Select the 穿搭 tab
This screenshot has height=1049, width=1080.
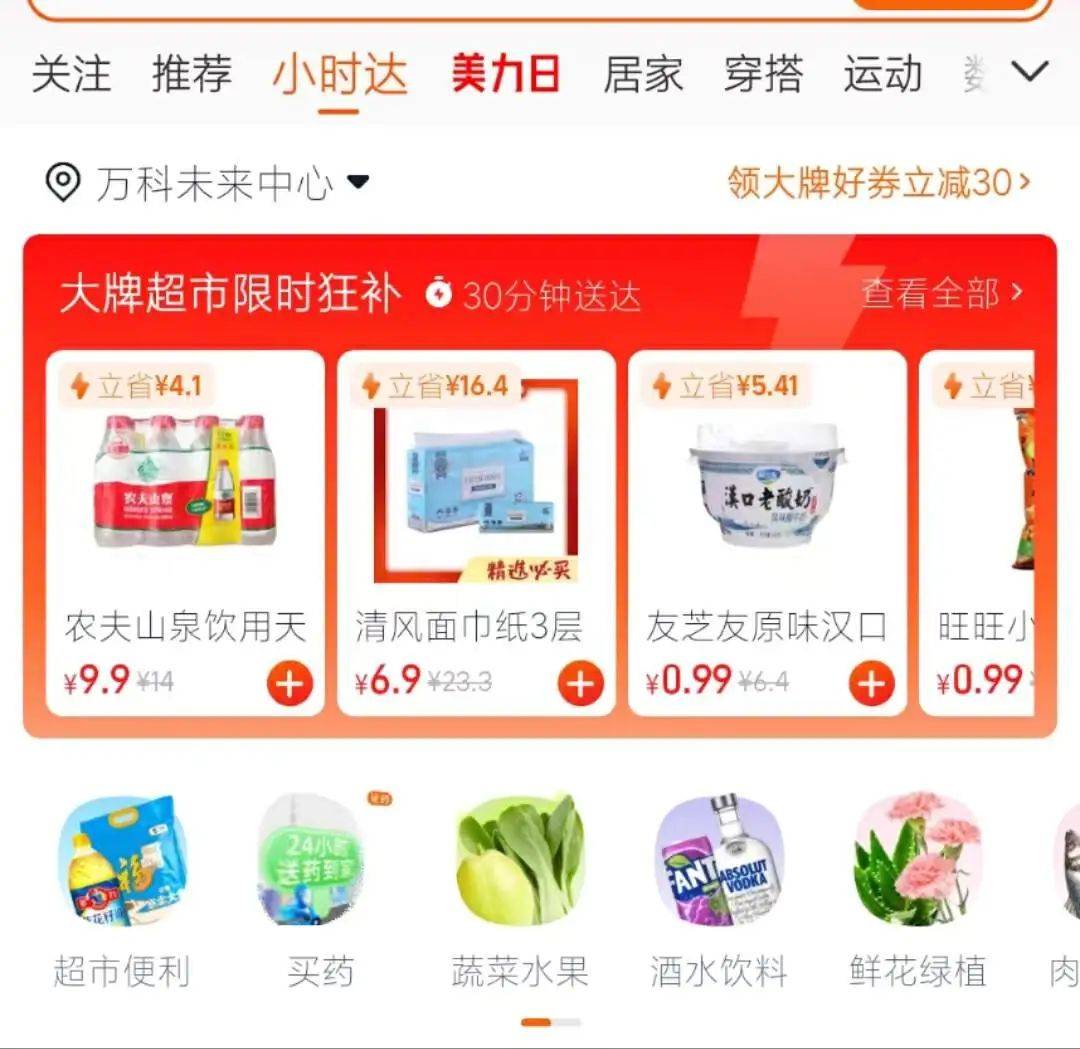coord(763,75)
